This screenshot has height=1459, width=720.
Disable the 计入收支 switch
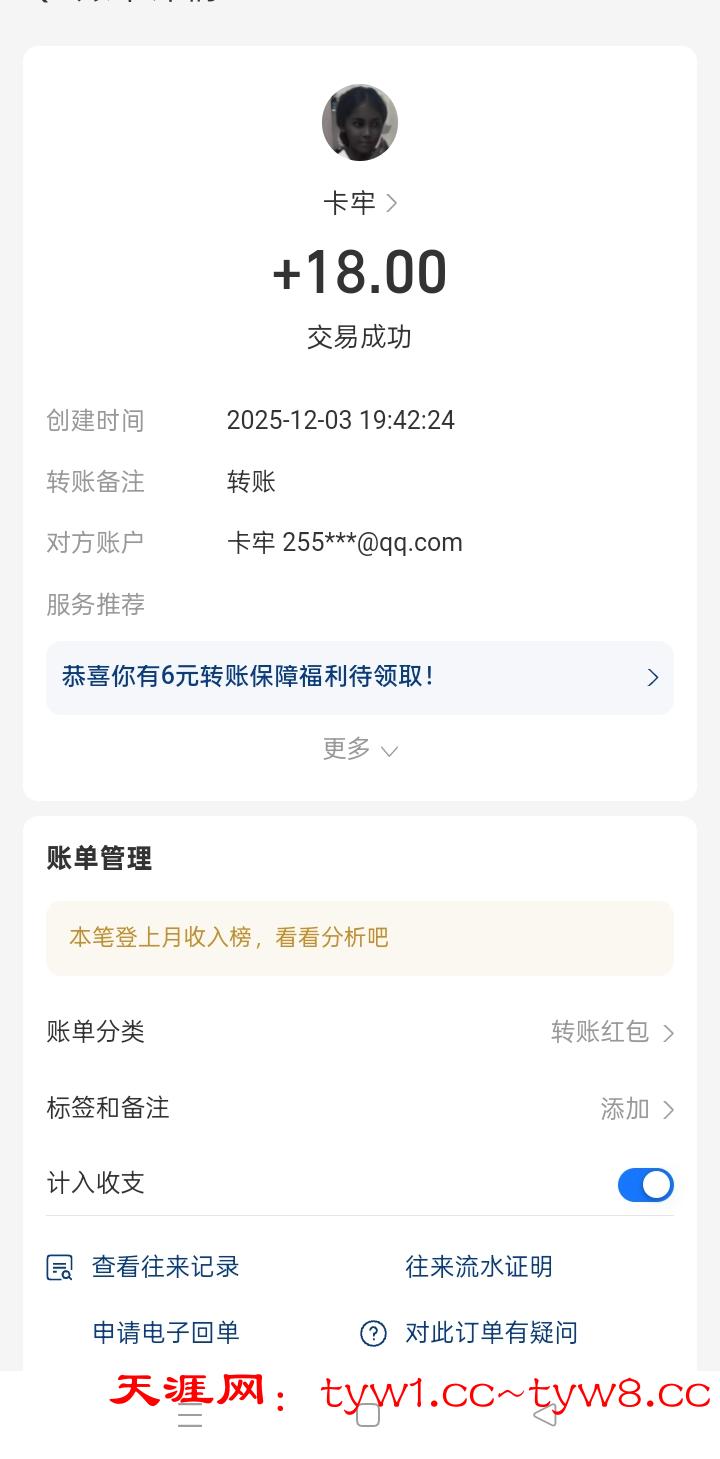[645, 1185]
